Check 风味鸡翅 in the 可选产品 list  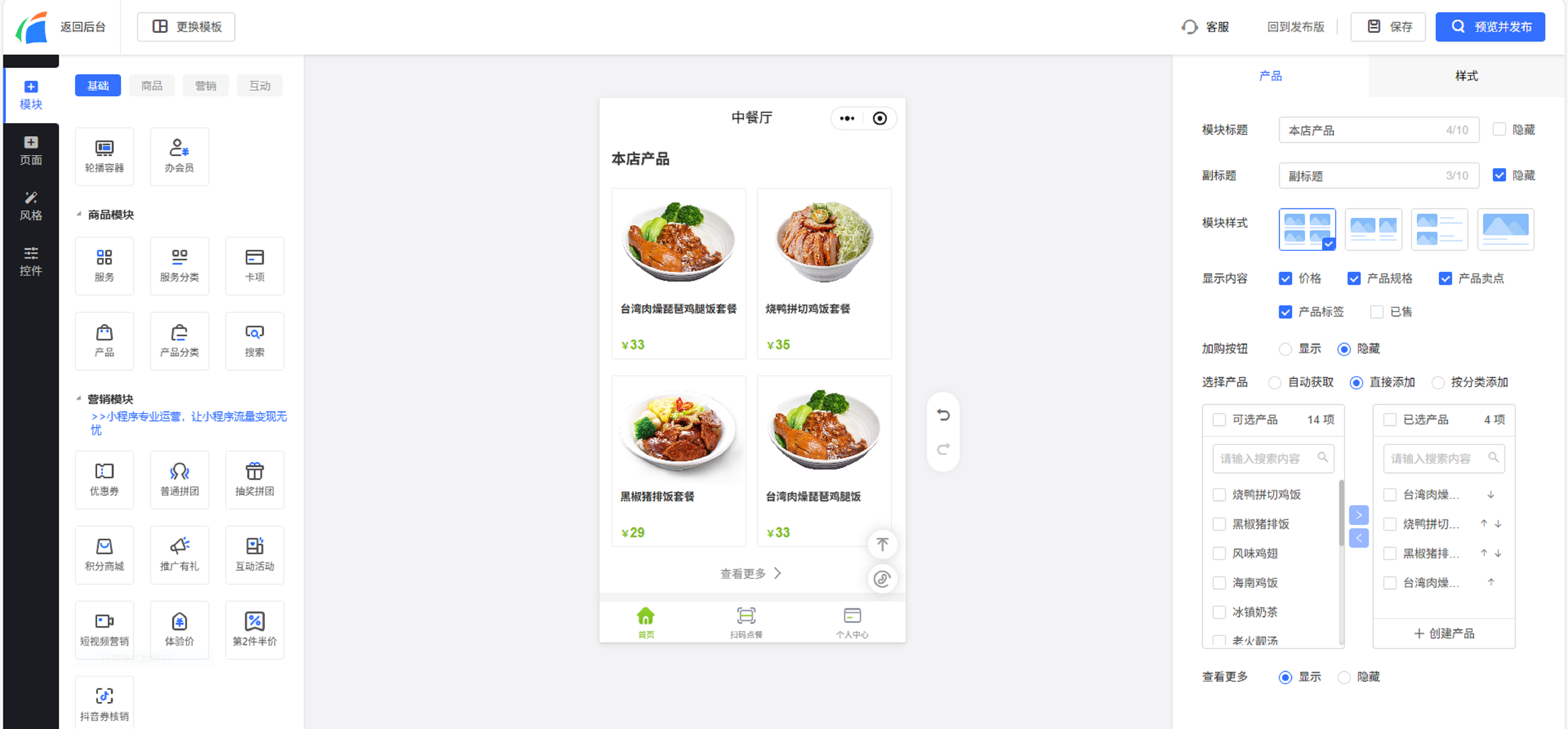tap(1219, 553)
